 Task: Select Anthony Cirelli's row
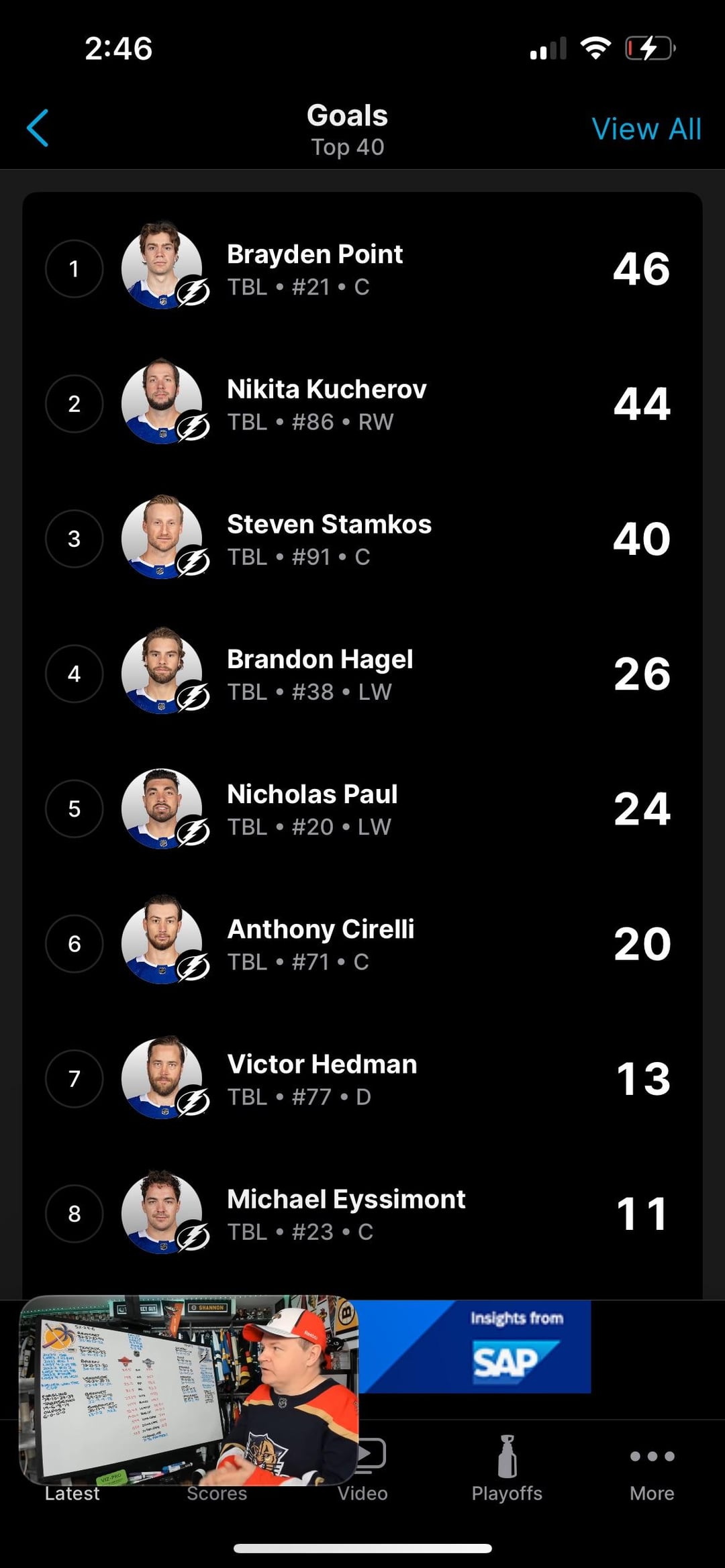tap(320, 943)
